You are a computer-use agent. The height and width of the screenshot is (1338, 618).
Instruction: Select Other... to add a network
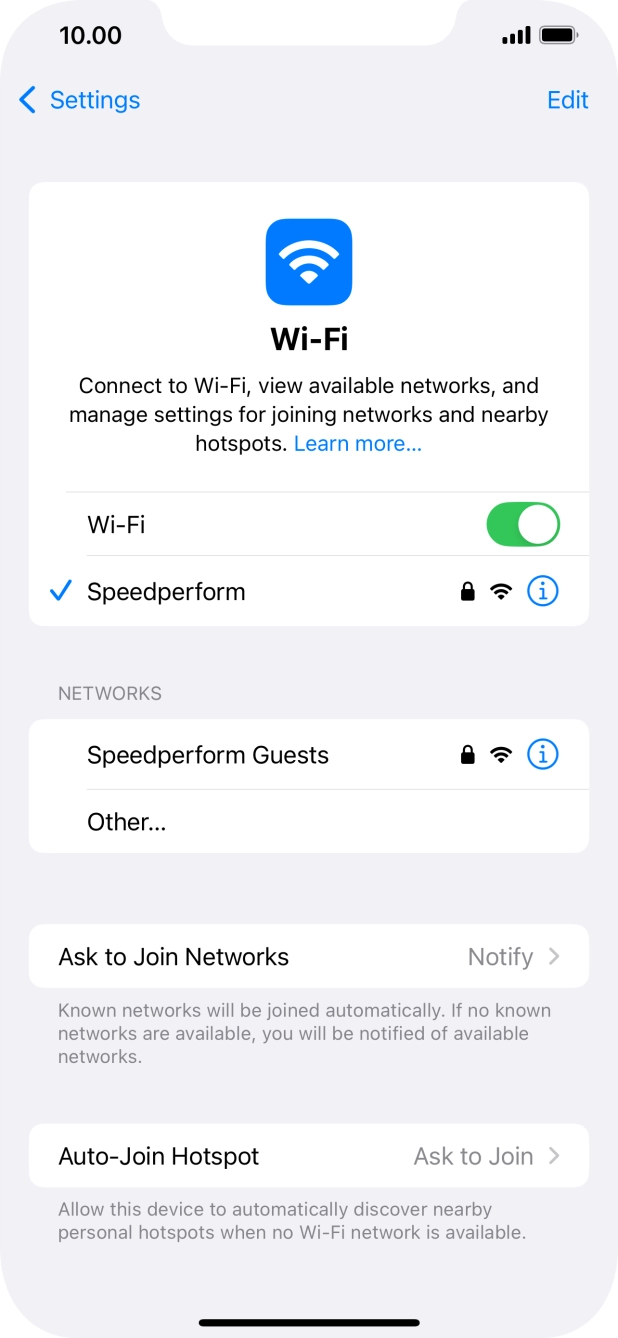pos(127,822)
